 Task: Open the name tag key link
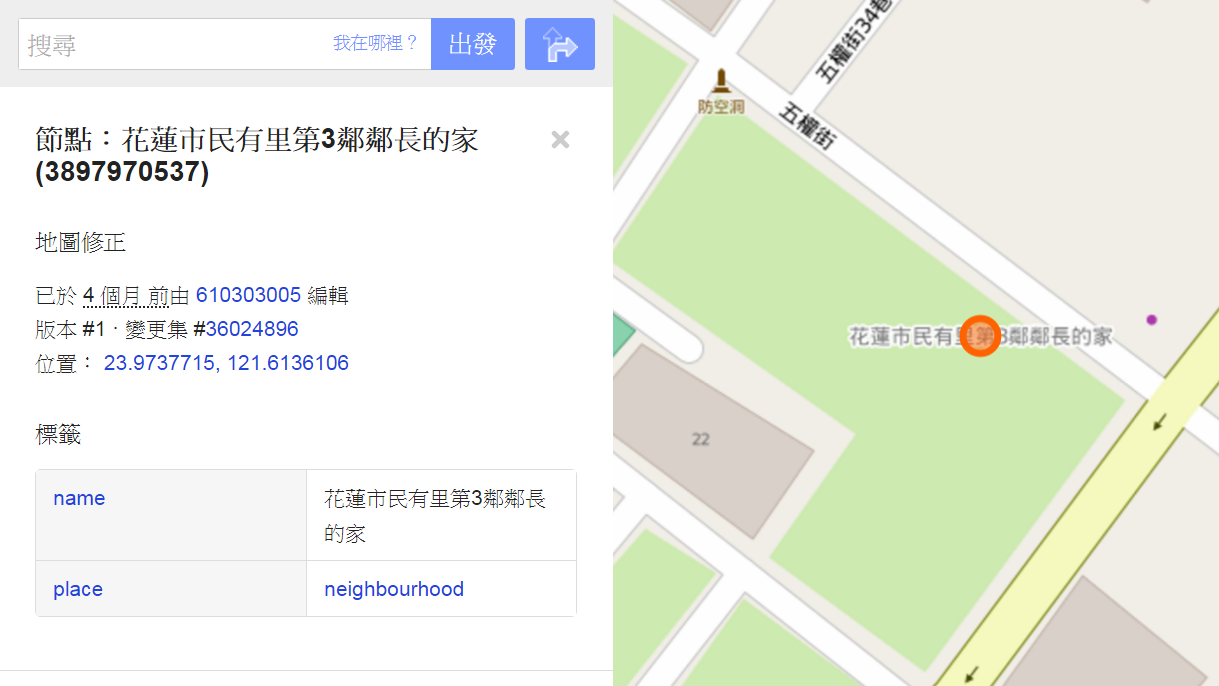pyautogui.click(x=79, y=498)
